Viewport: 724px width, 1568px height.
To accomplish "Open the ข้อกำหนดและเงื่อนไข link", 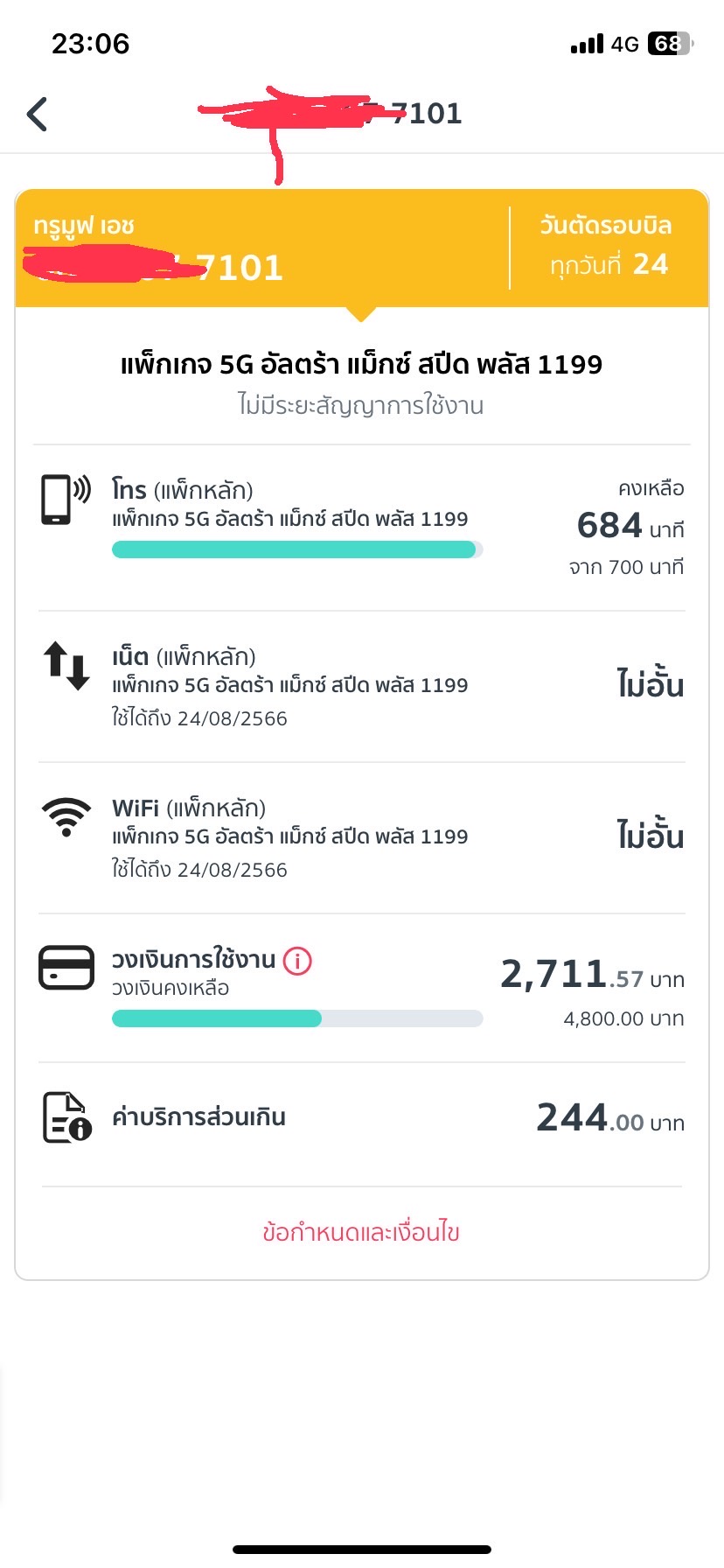I will 361,1232.
